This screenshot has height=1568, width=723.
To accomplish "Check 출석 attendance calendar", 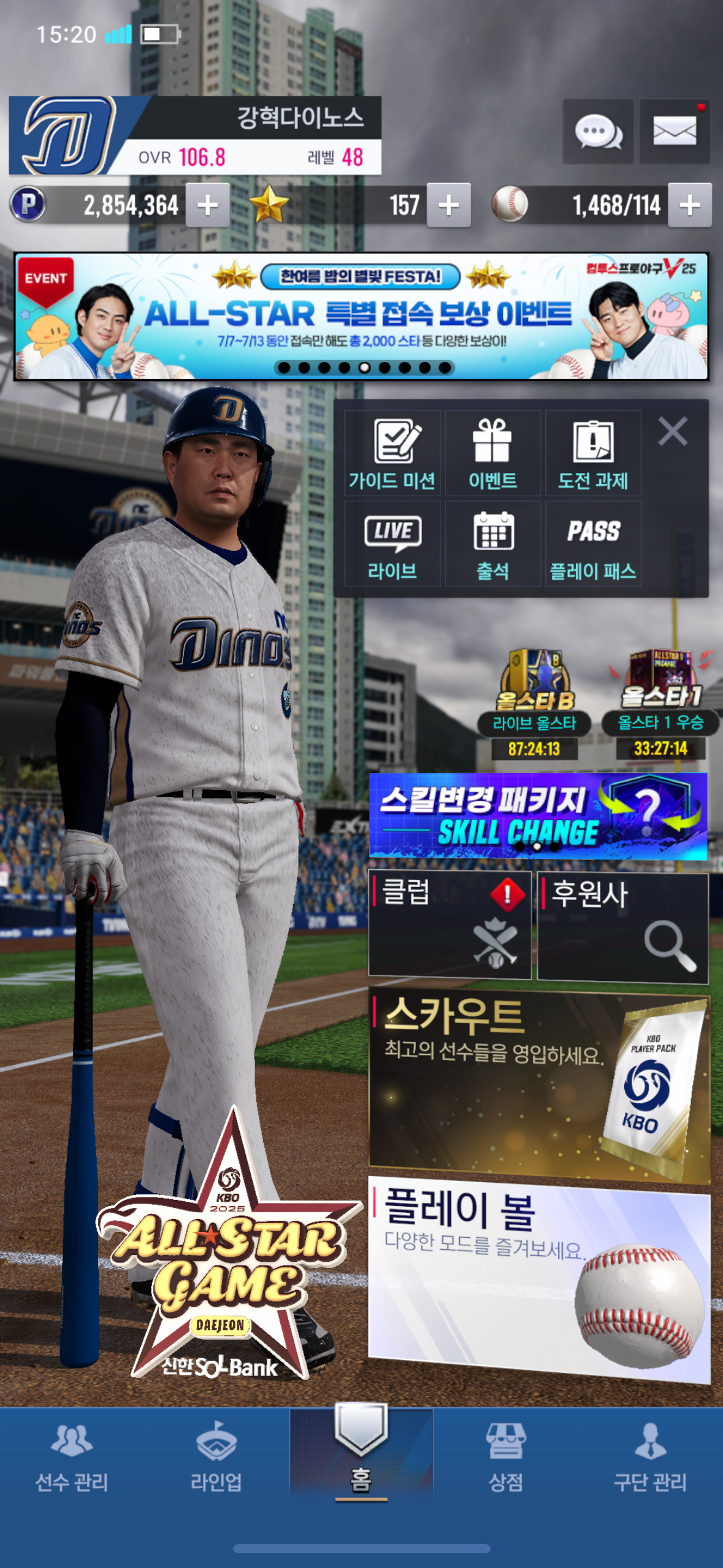I will [492, 545].
